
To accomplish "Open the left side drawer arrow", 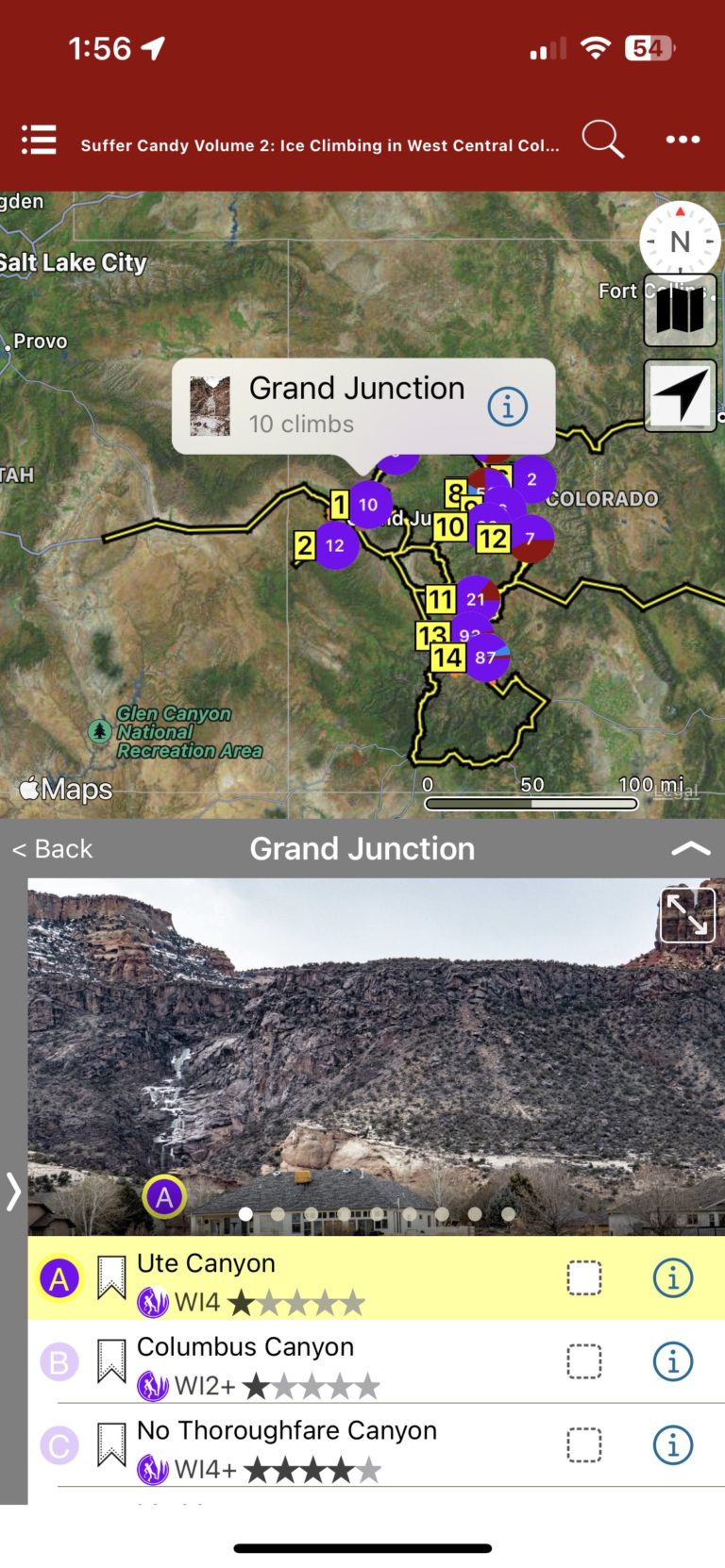I will 13,1191.
